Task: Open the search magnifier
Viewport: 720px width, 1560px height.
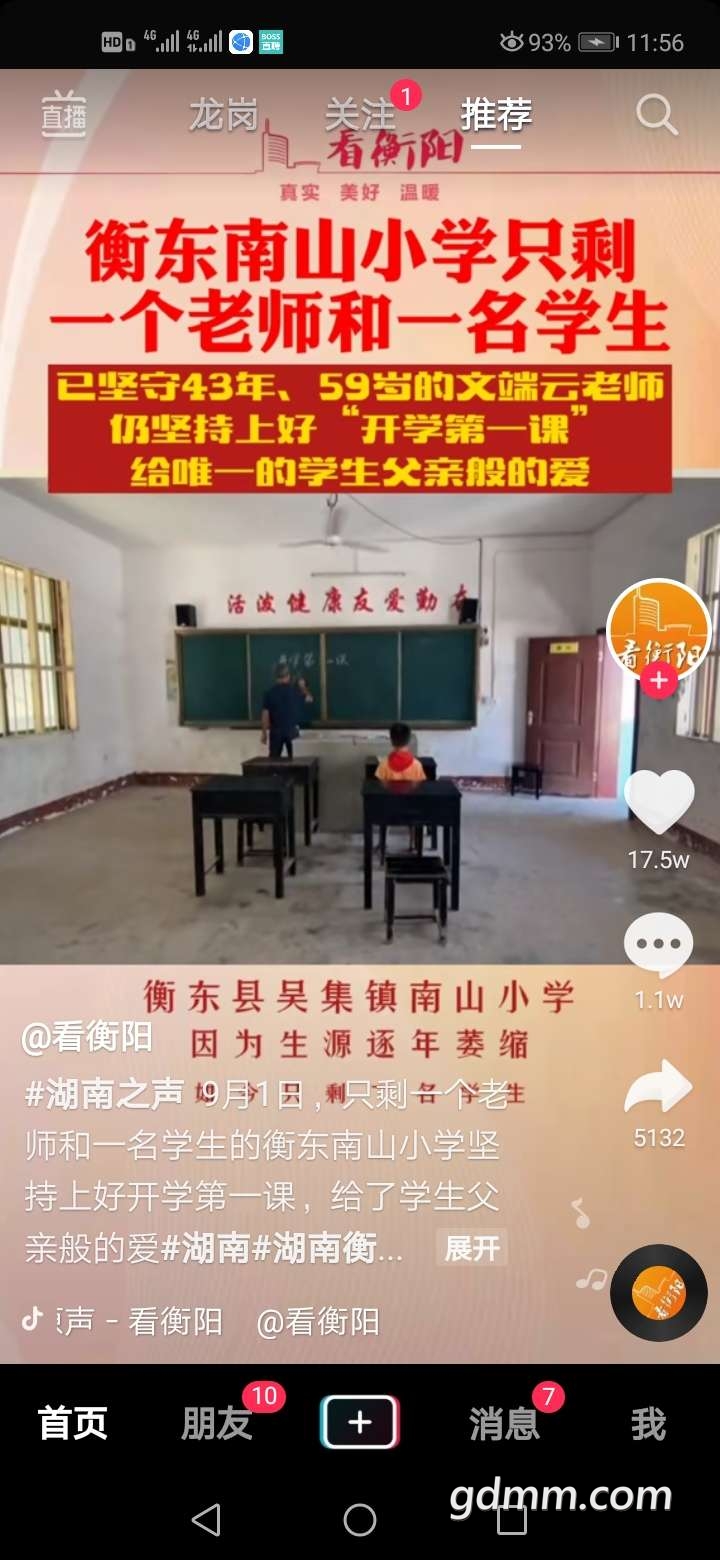Action: pos(656,116)
